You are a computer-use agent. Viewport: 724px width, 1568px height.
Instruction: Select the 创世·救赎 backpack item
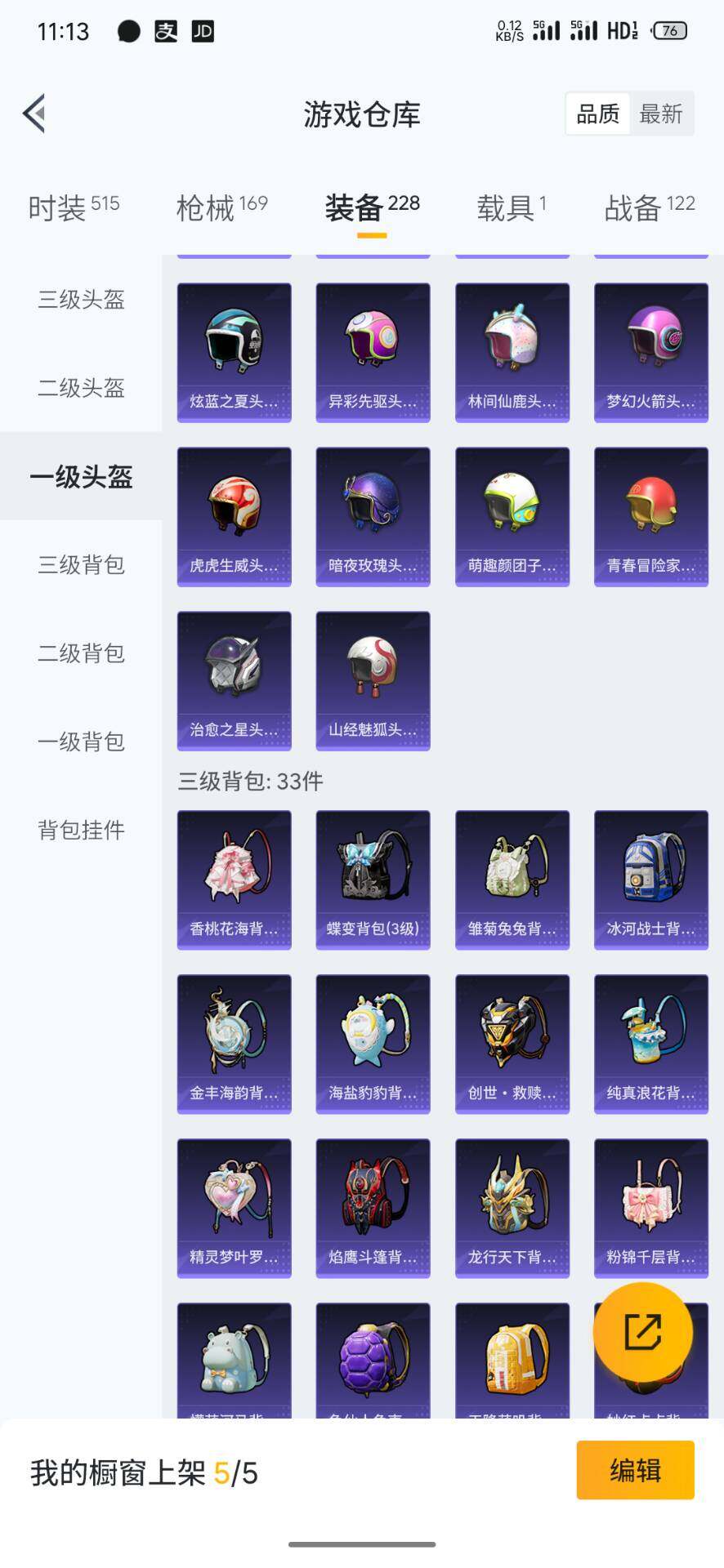coord(512,1044)
